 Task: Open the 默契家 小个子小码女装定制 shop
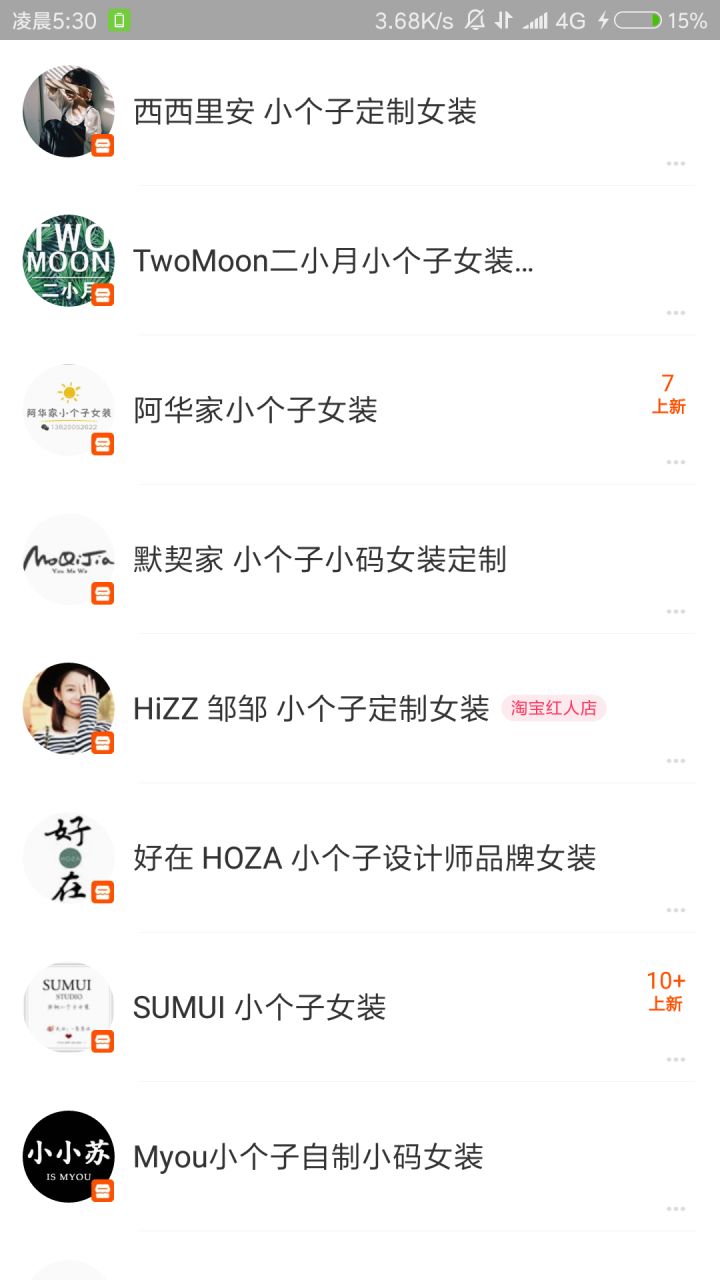(320, 559)
